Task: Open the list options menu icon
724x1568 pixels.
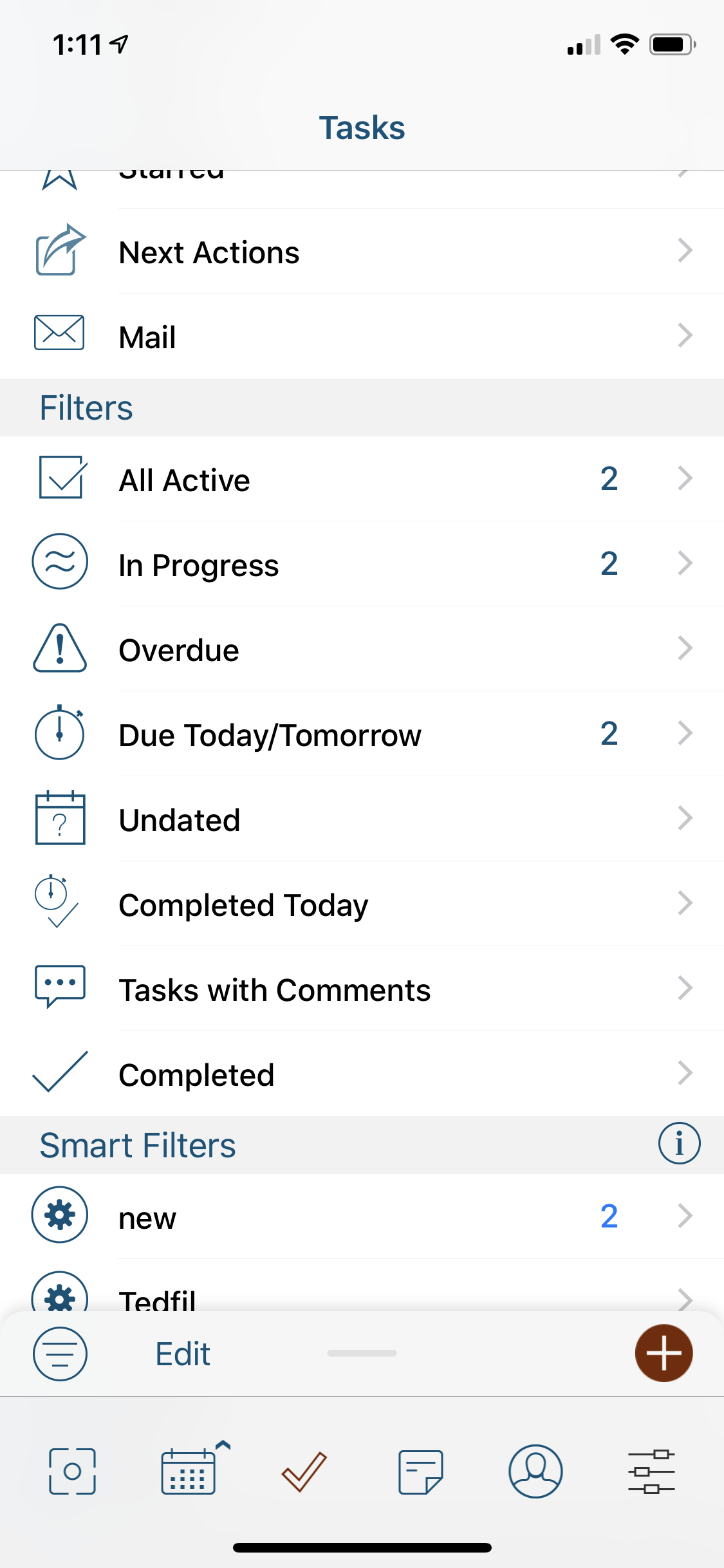Action: pos(60,1354)
